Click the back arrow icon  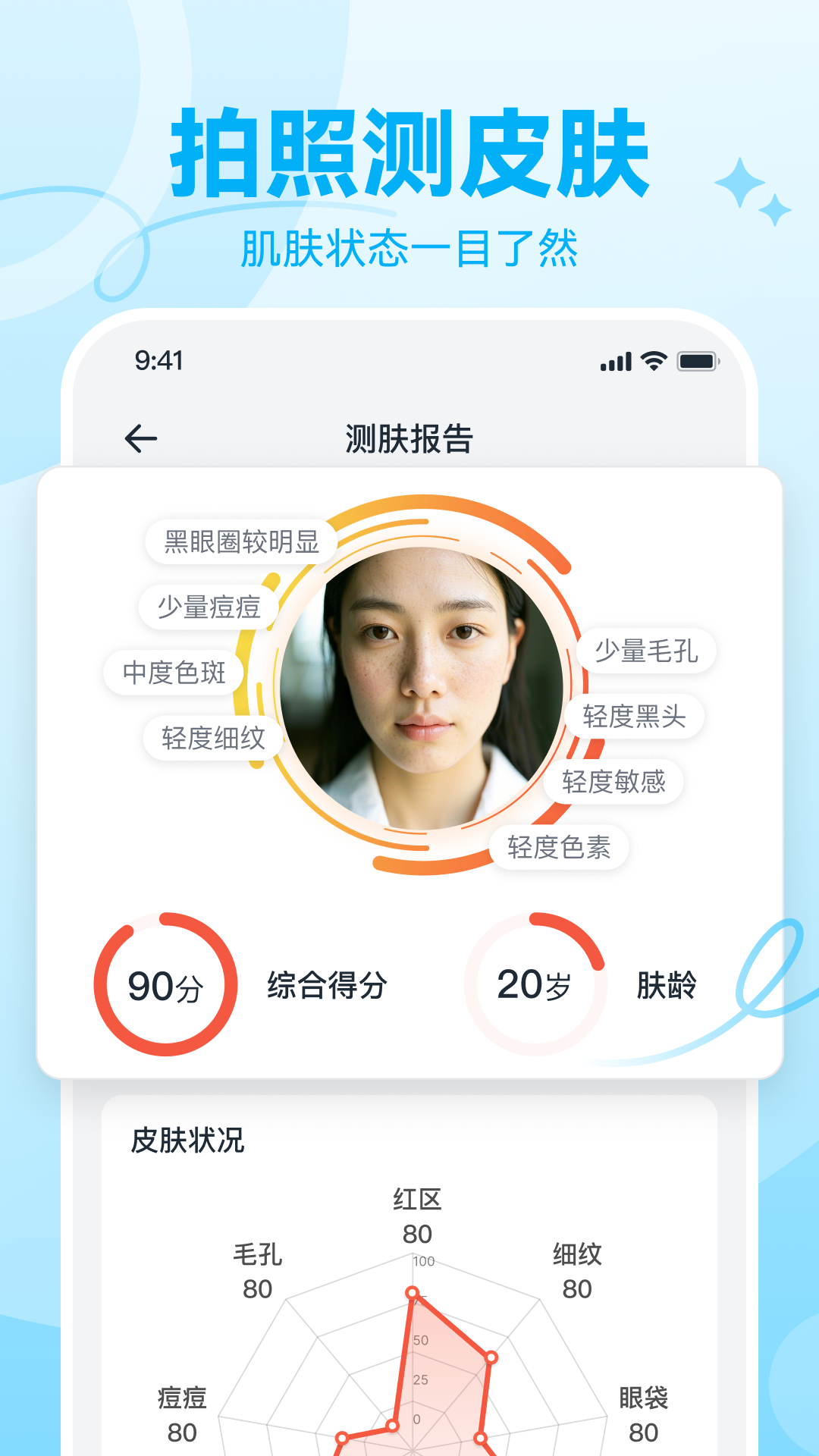[x=141, y=437]
